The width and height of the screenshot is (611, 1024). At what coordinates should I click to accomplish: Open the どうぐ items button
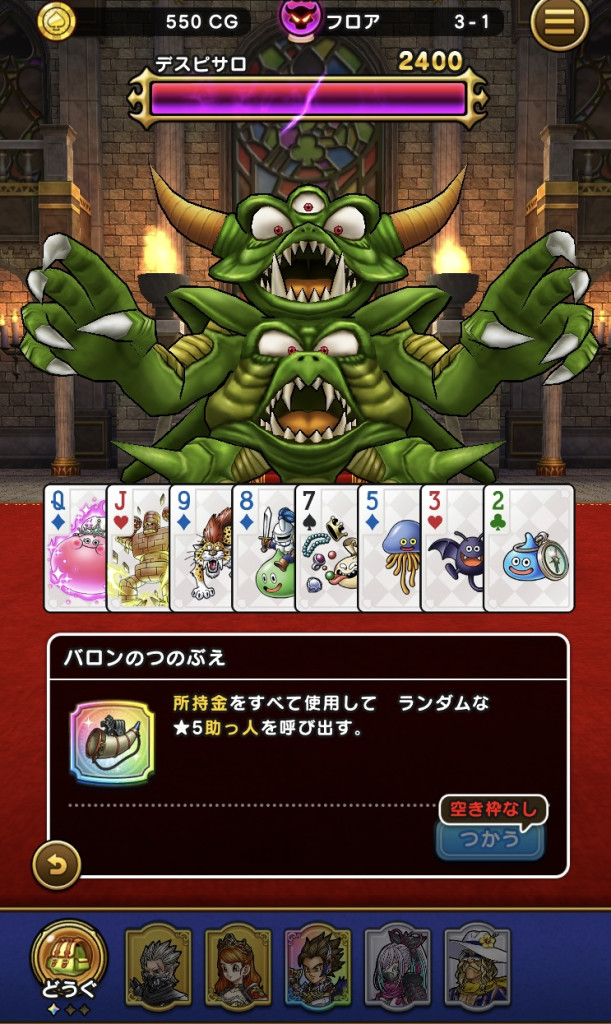(x=68, y=964)
